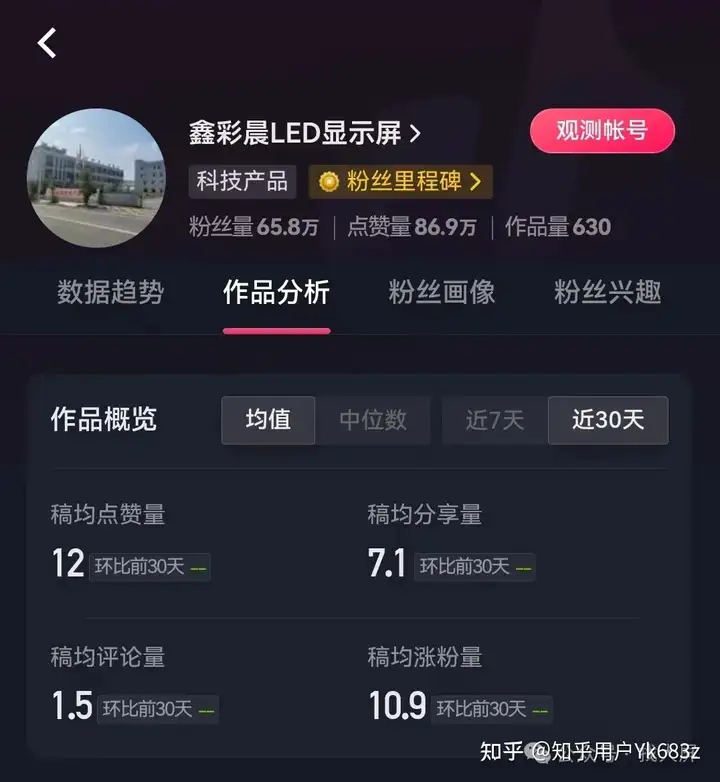Choose the 近7天 time range
Screen dimensions: 720x782
tap(495, 420)
